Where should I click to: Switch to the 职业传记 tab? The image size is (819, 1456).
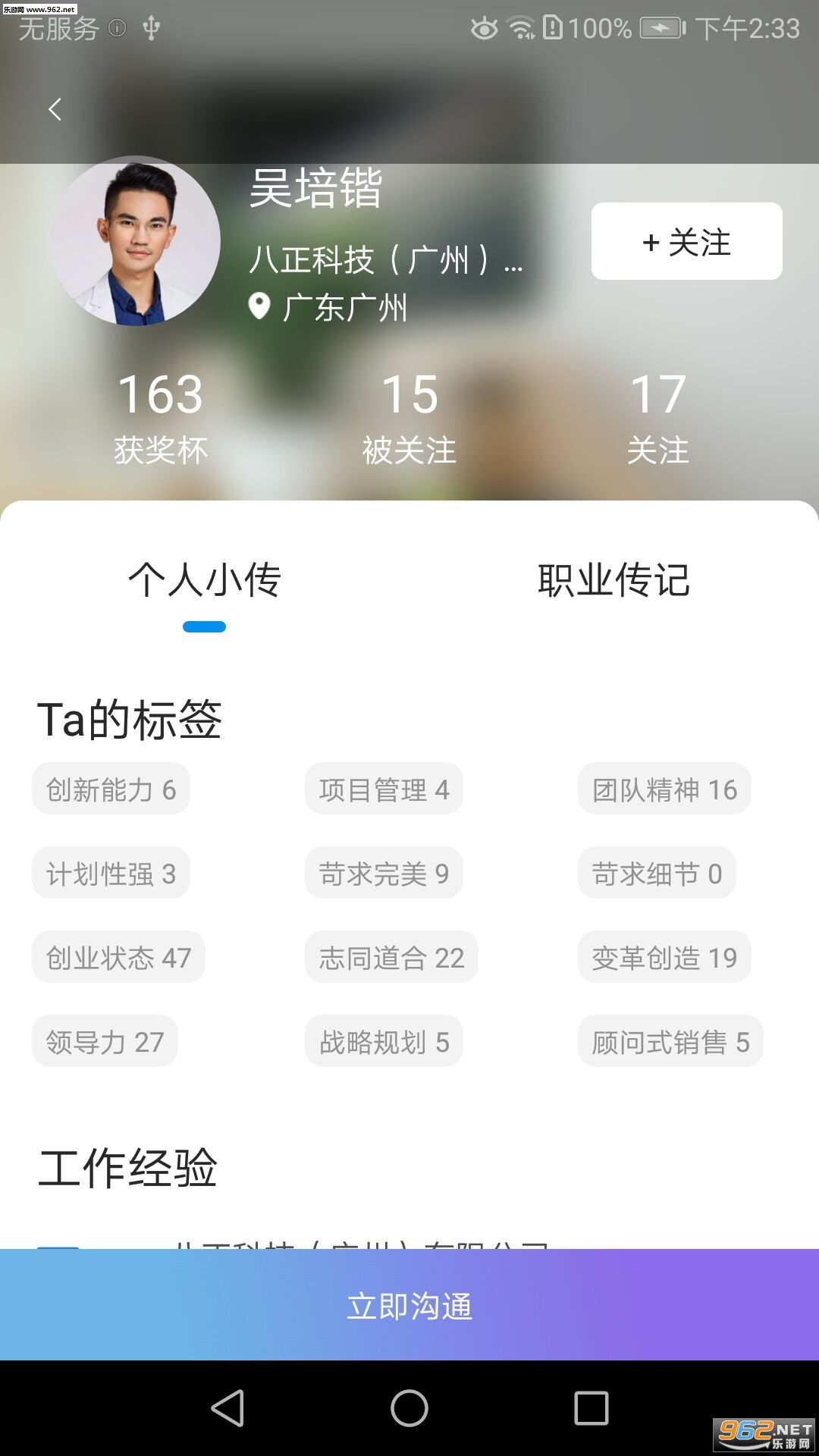click(x=613, y=581)
